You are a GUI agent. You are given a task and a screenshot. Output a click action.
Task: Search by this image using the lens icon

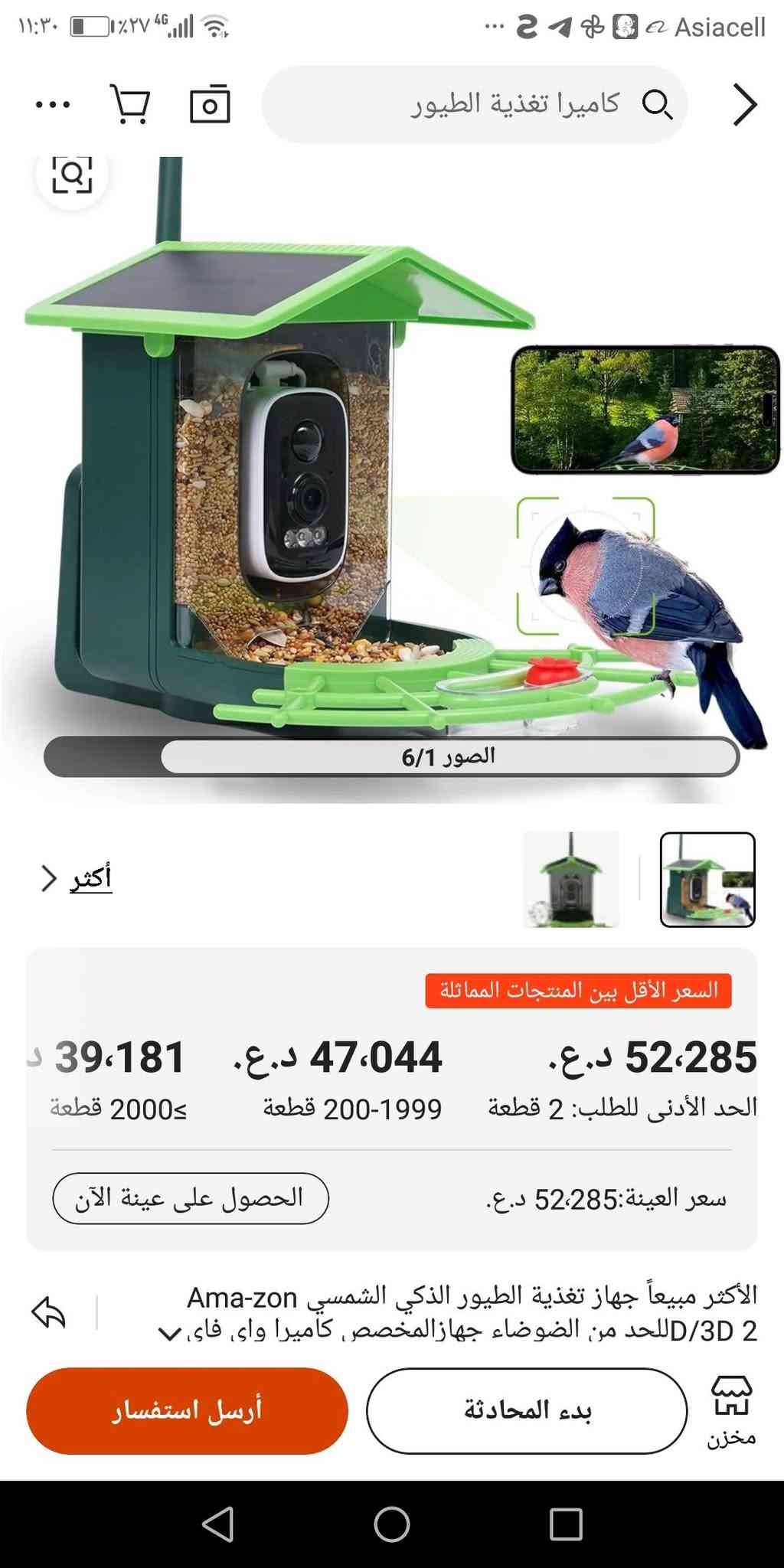72,176
